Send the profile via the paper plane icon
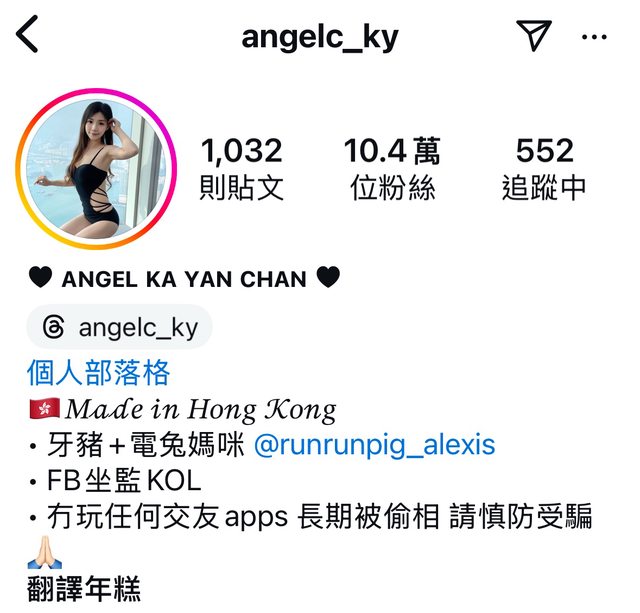This screenshot has height=613, width=640. pyautogui.click(x=535, y=37)
